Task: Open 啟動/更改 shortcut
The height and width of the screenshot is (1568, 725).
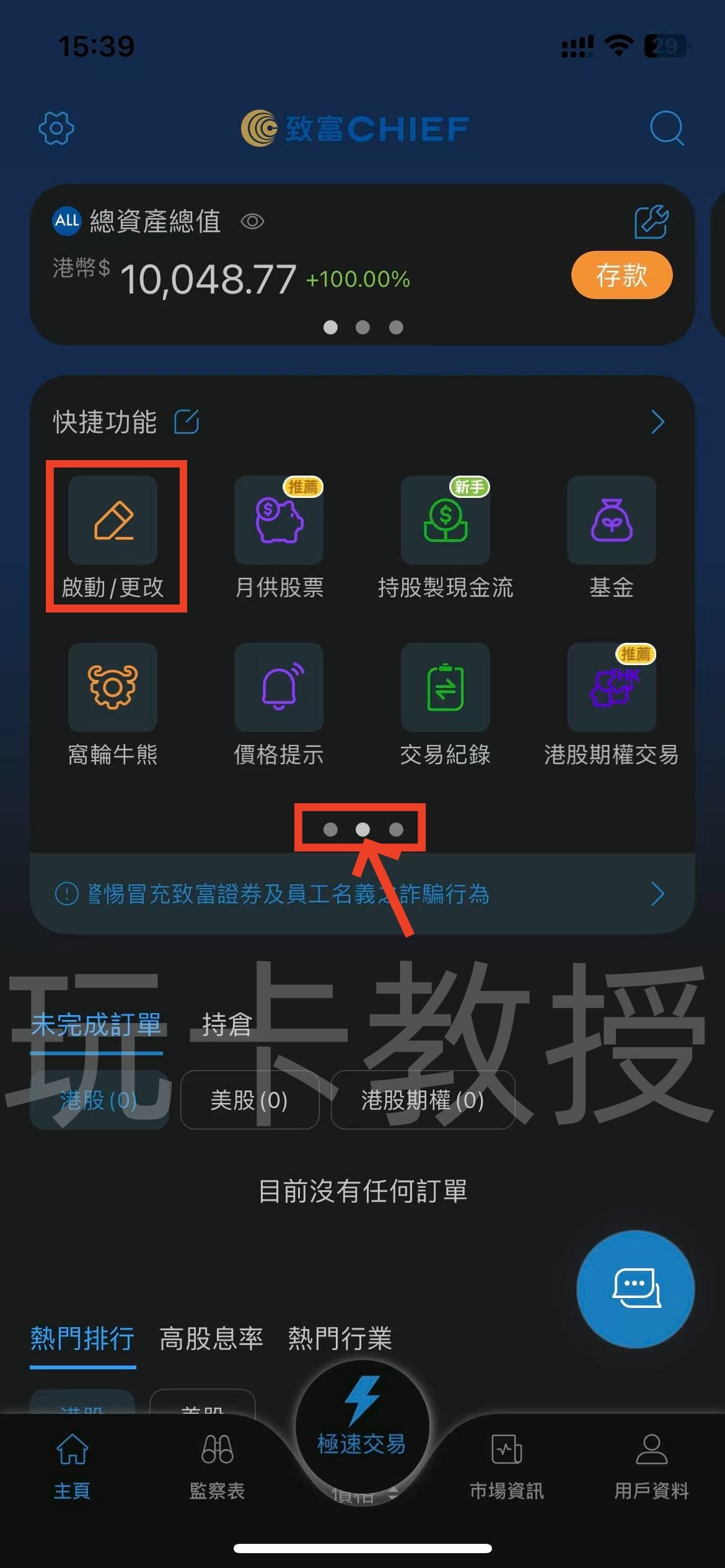Action: 113,536
